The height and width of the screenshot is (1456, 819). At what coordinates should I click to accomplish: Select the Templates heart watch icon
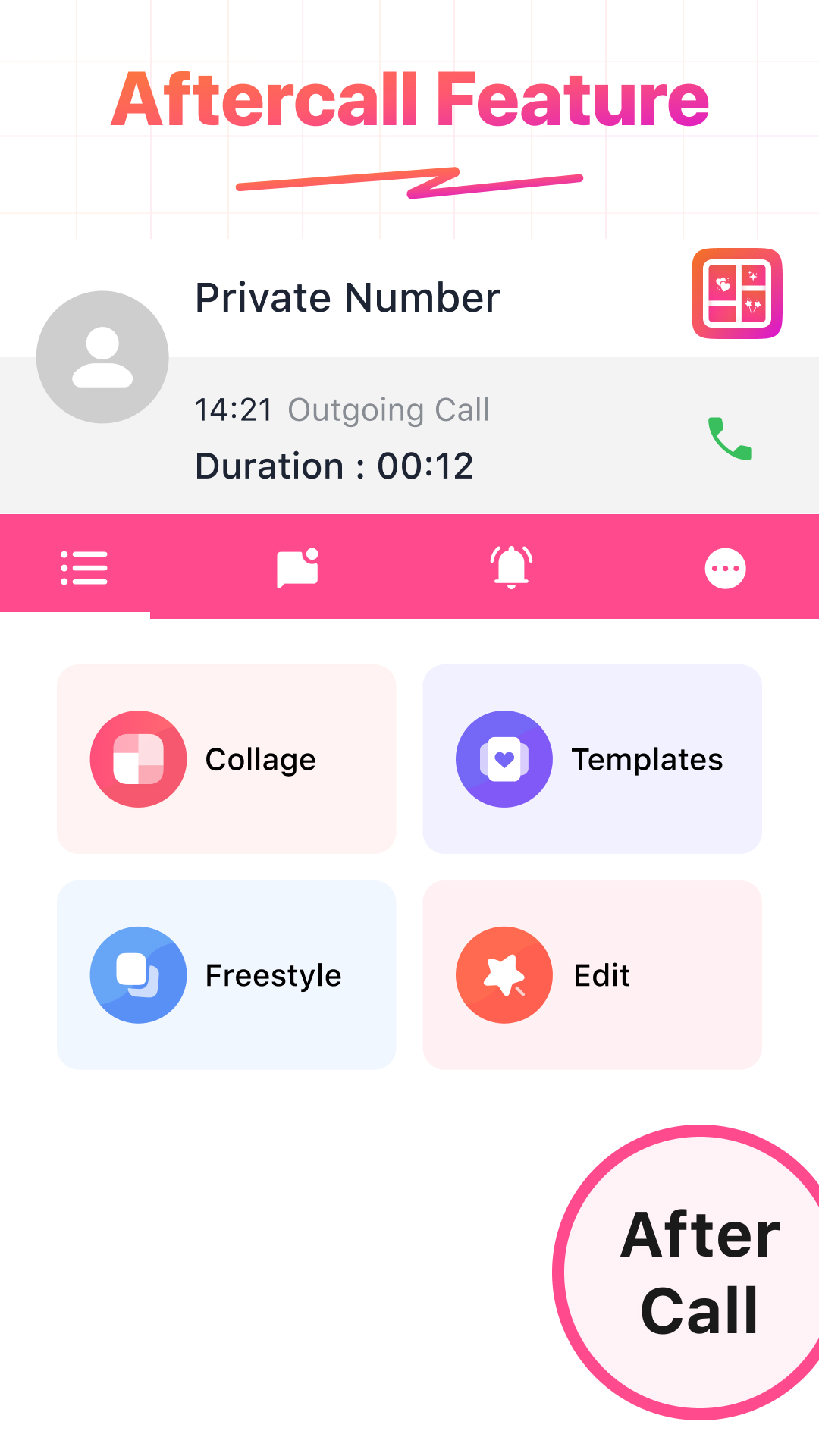(504, 759)
